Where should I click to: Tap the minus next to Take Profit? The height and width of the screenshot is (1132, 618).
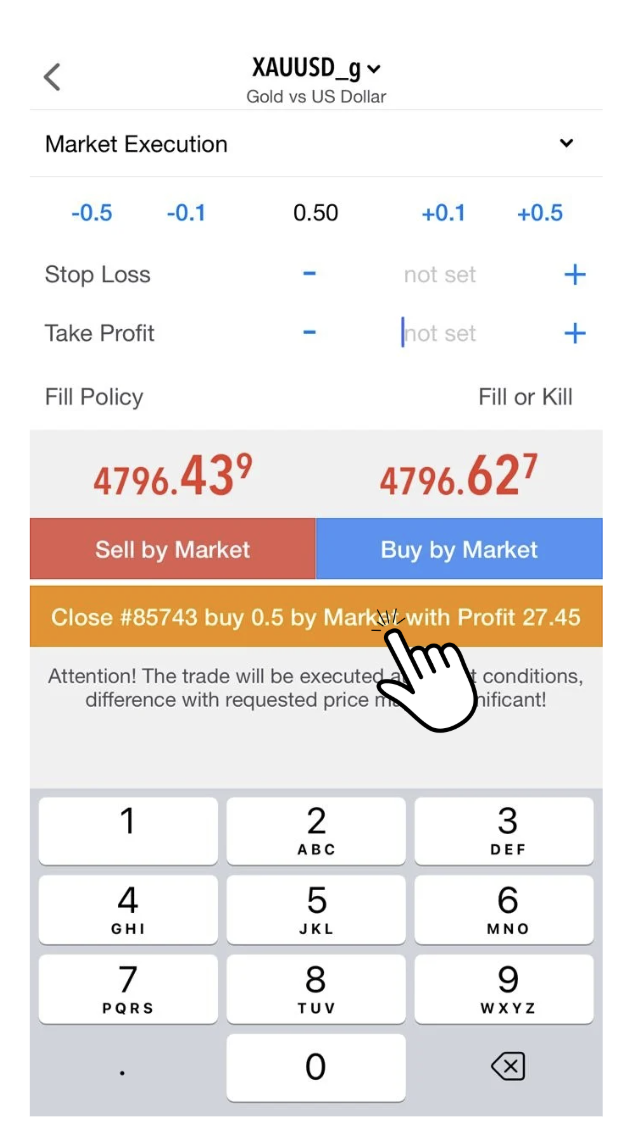[310, 332]
